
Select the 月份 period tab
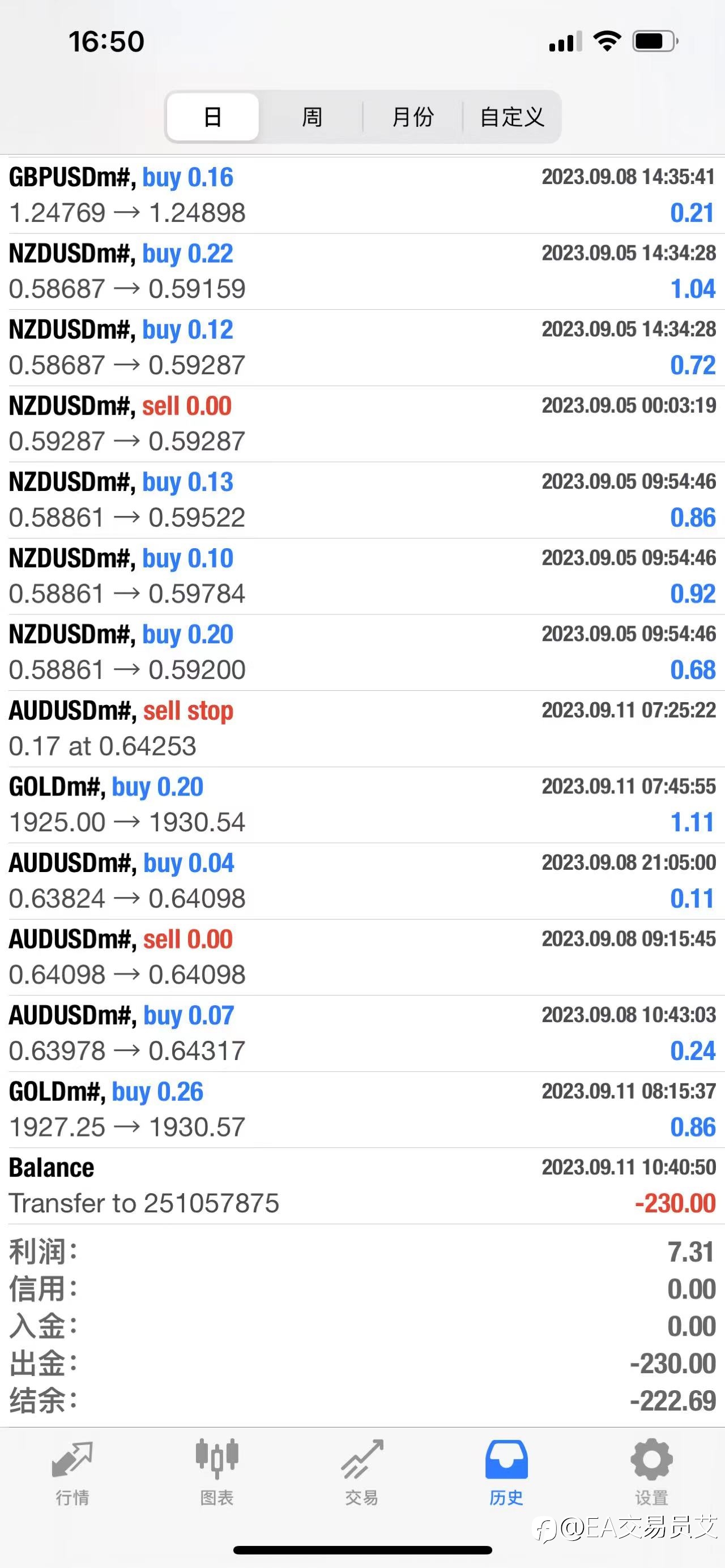[x=413, y=117]
